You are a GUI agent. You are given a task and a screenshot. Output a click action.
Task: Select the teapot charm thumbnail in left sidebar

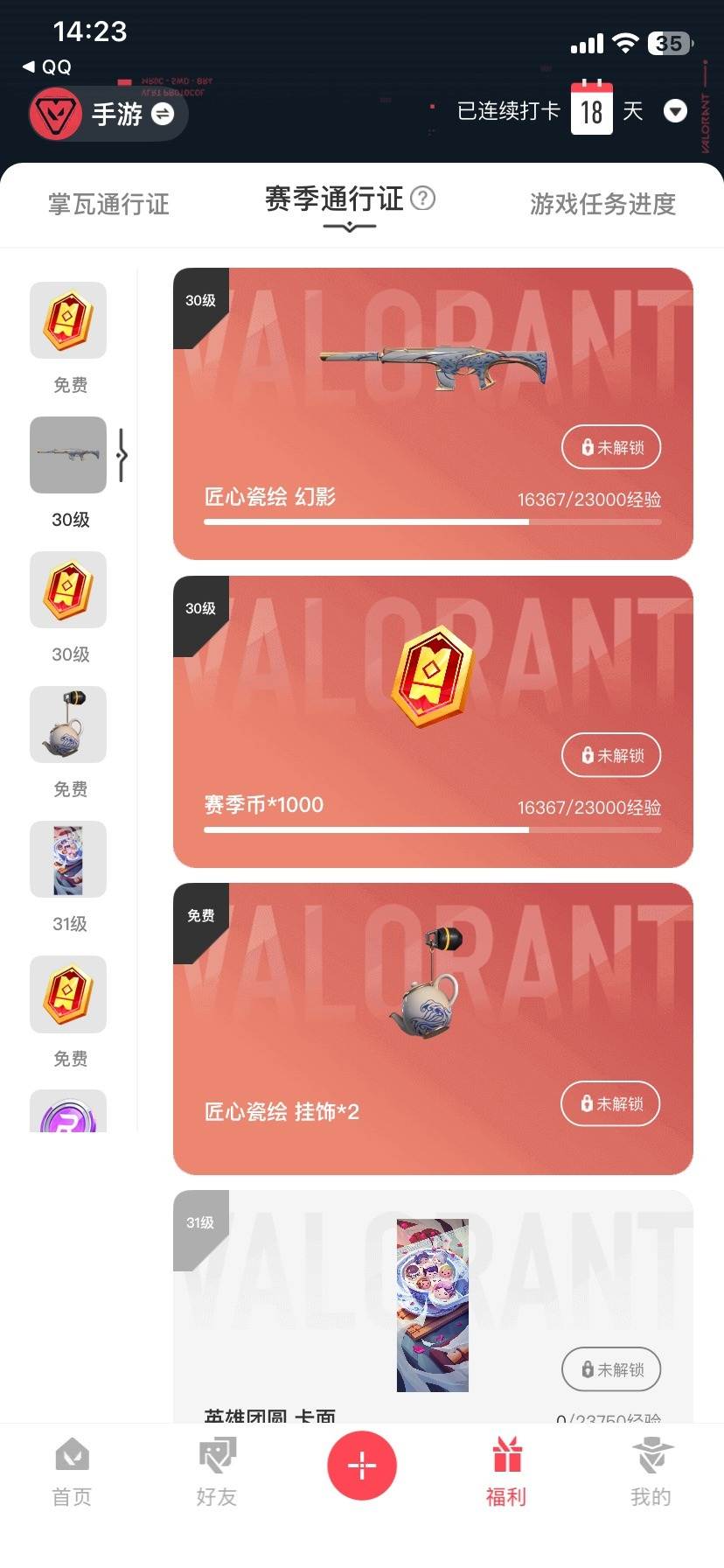pos(68,724)
